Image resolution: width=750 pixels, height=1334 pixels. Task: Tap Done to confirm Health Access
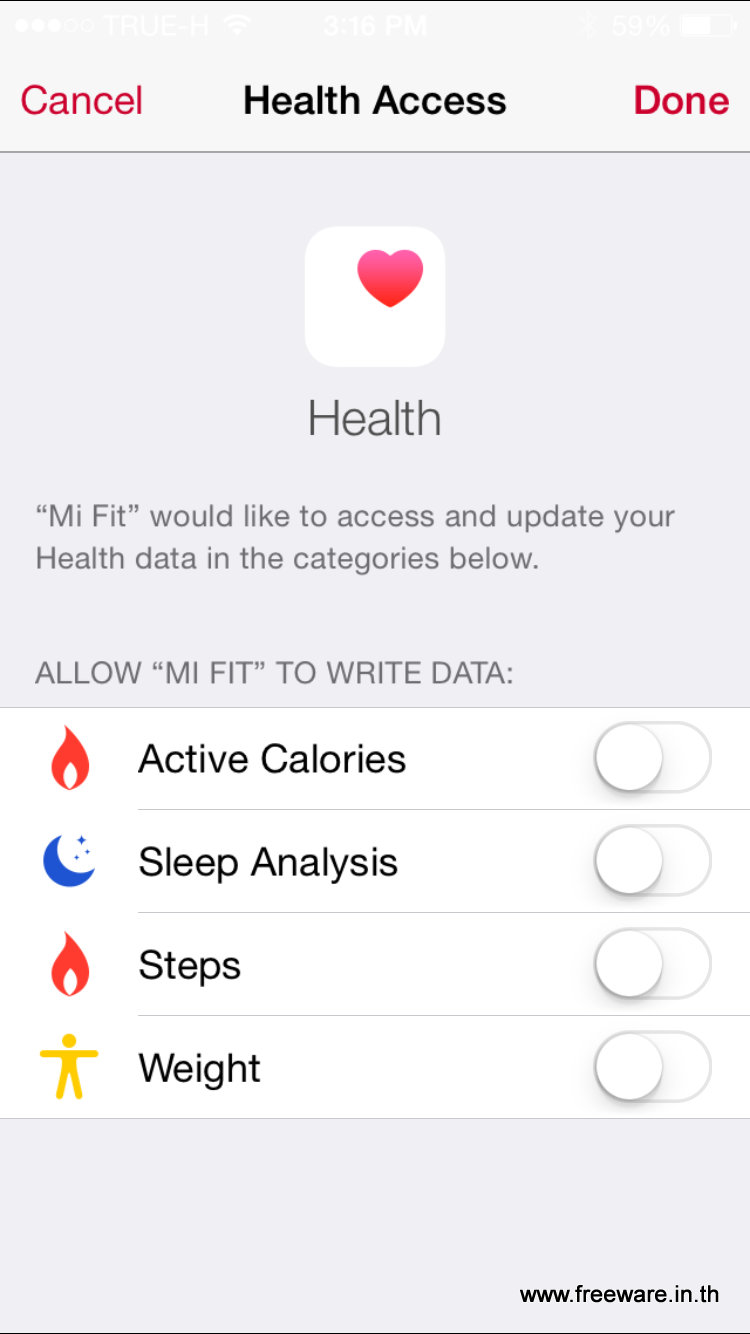[681, 100]
